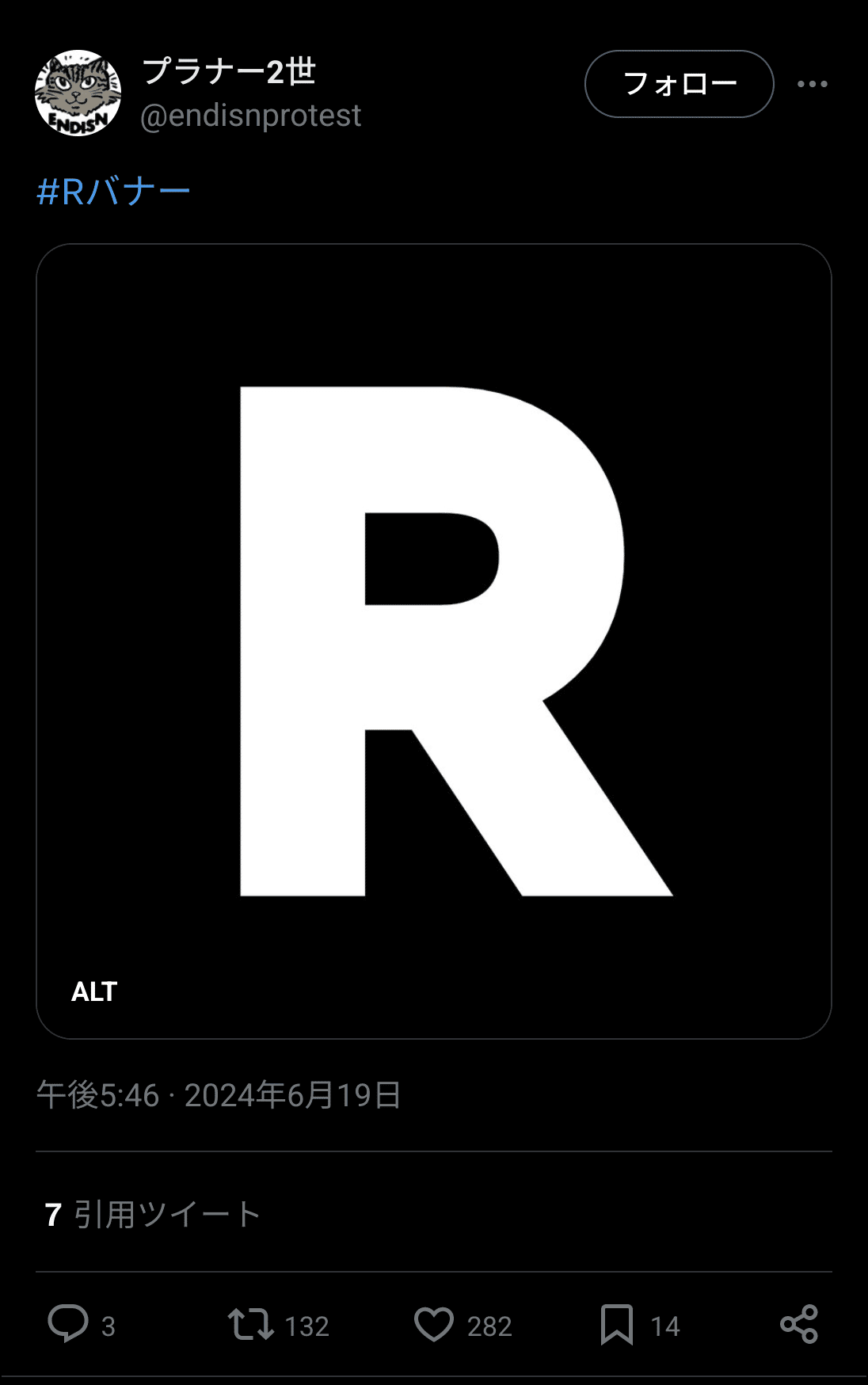Follow the プラナー2世 account
The image size is (868, 1385).
679,84
